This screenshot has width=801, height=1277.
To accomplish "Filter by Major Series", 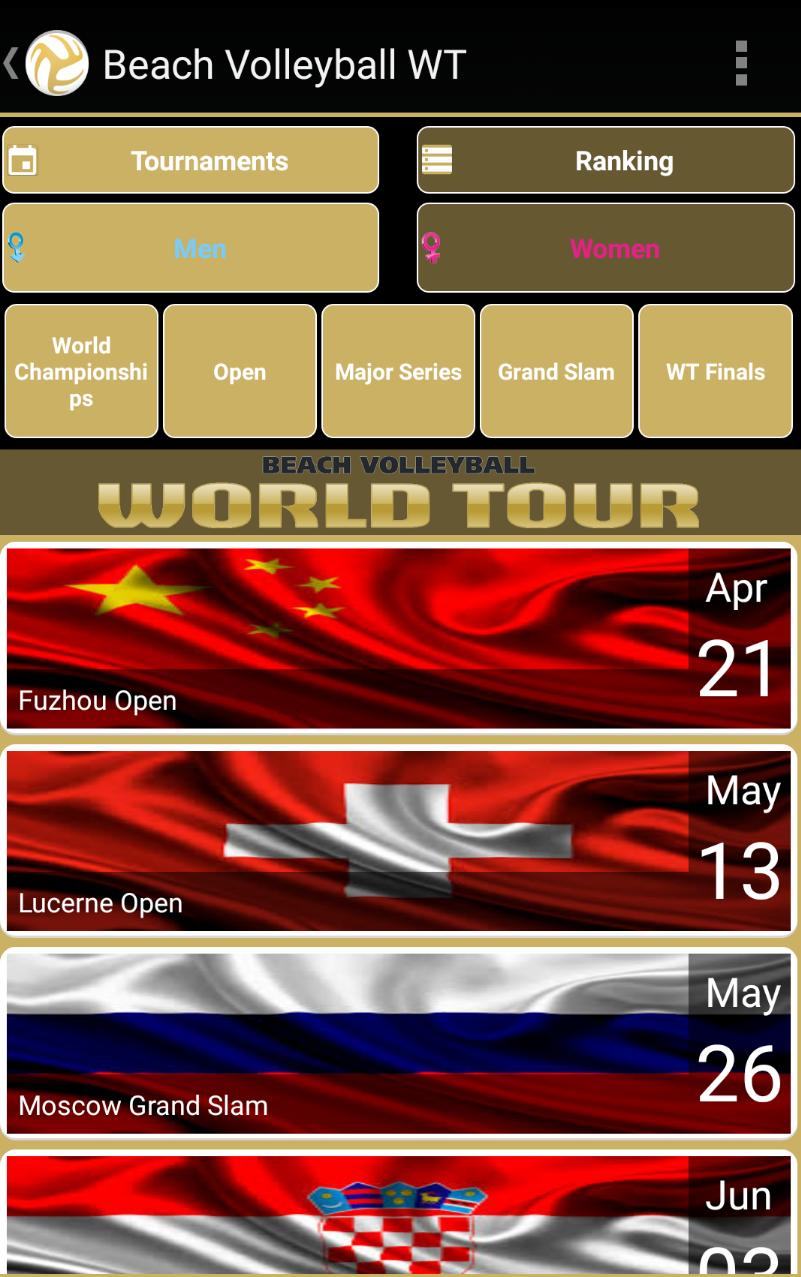I will pos(398,371).
